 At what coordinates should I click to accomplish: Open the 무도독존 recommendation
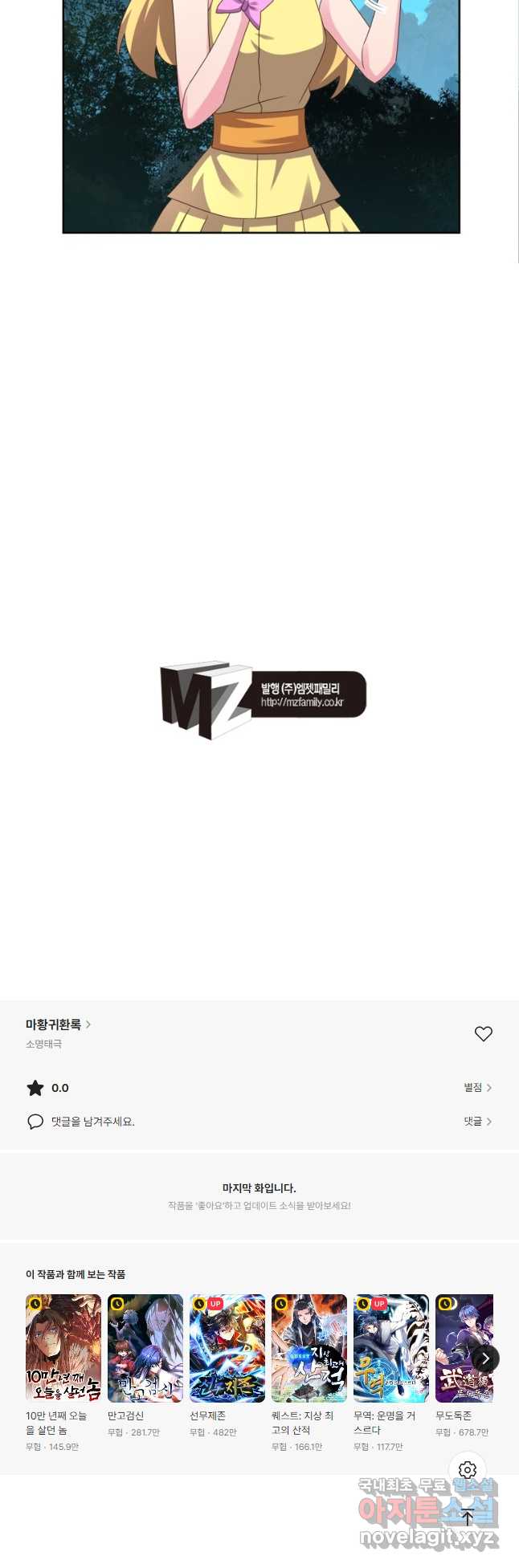point(464,1348)
